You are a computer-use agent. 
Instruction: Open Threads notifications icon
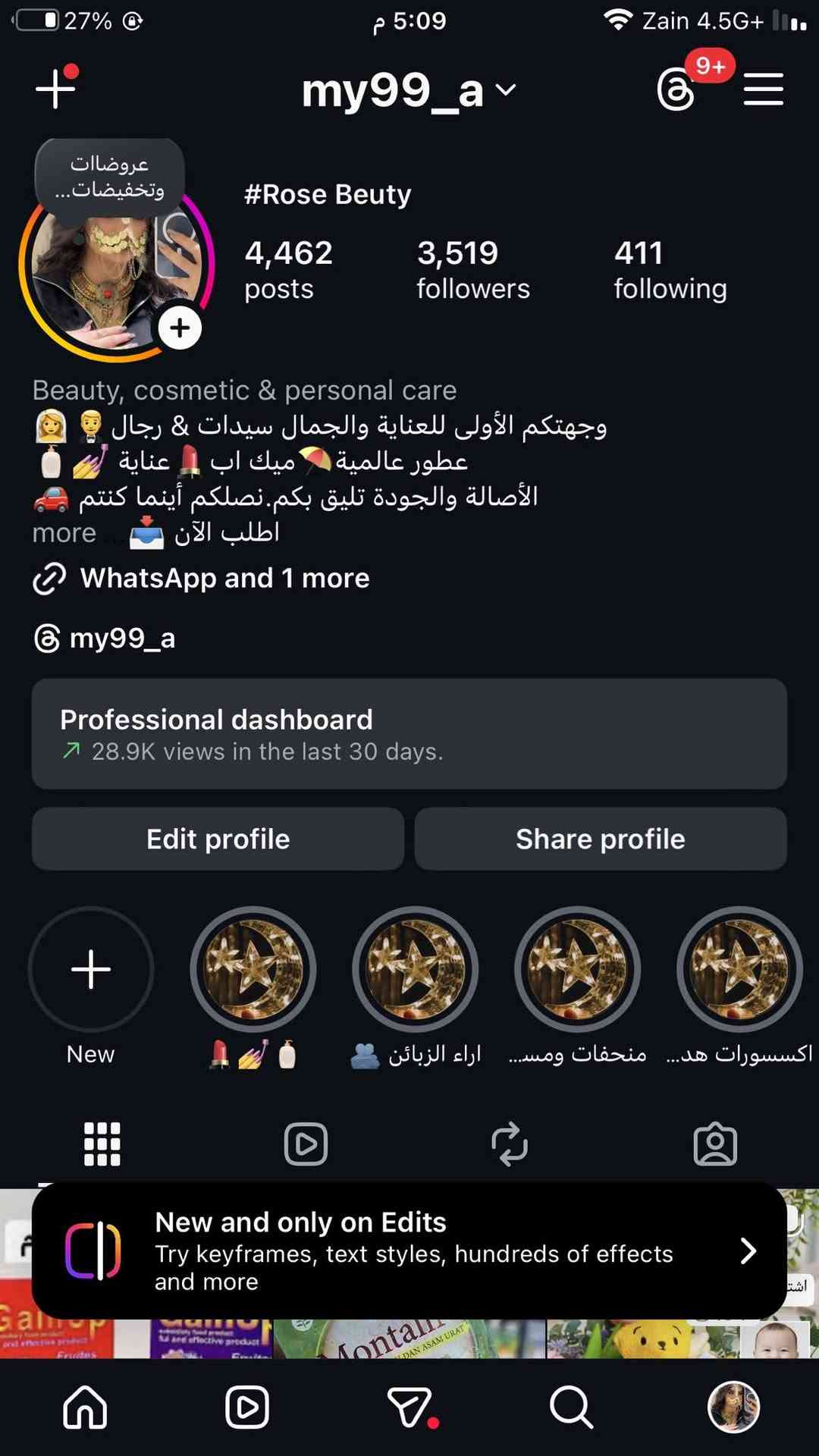point(676,90)
